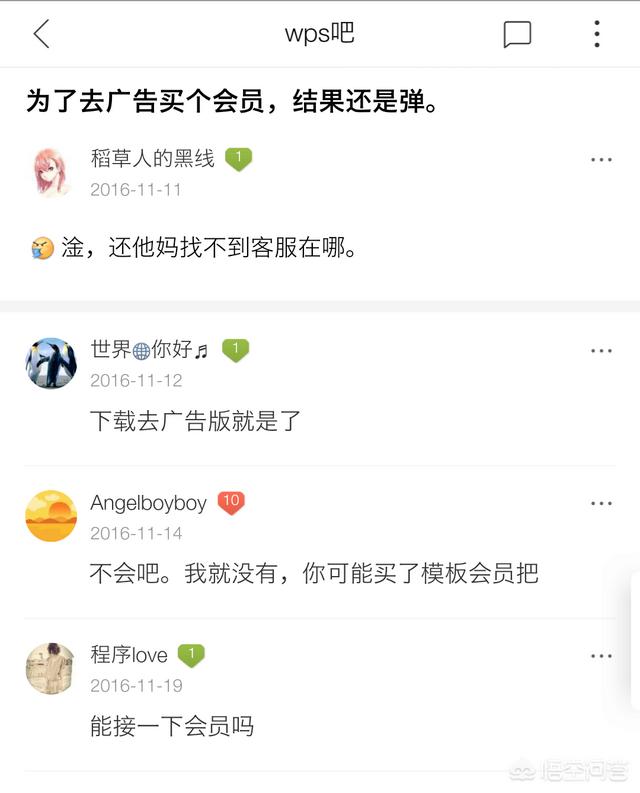
Task: Show more options for Angelboyboy's reply
Action: [600, 503]
